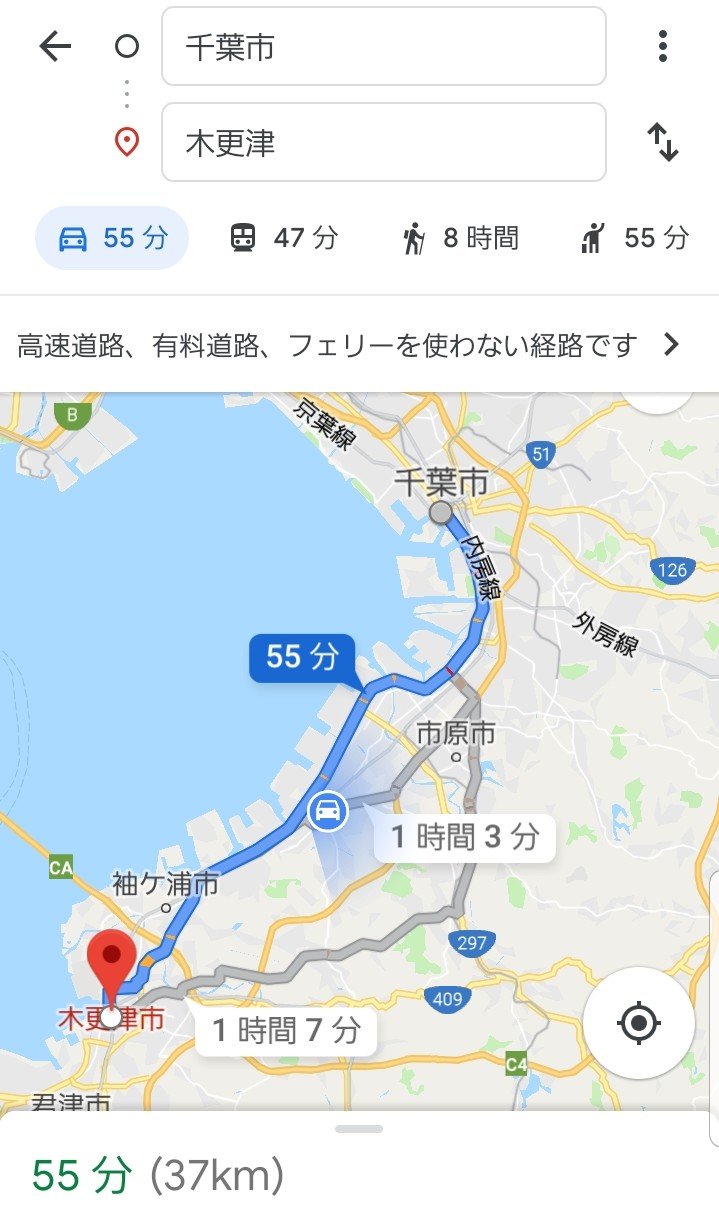Viewport: 719px width, 1219px height.
Task: Expand the 55 分 (37km) route details sheet
Action: click(x=359, y=1170)
